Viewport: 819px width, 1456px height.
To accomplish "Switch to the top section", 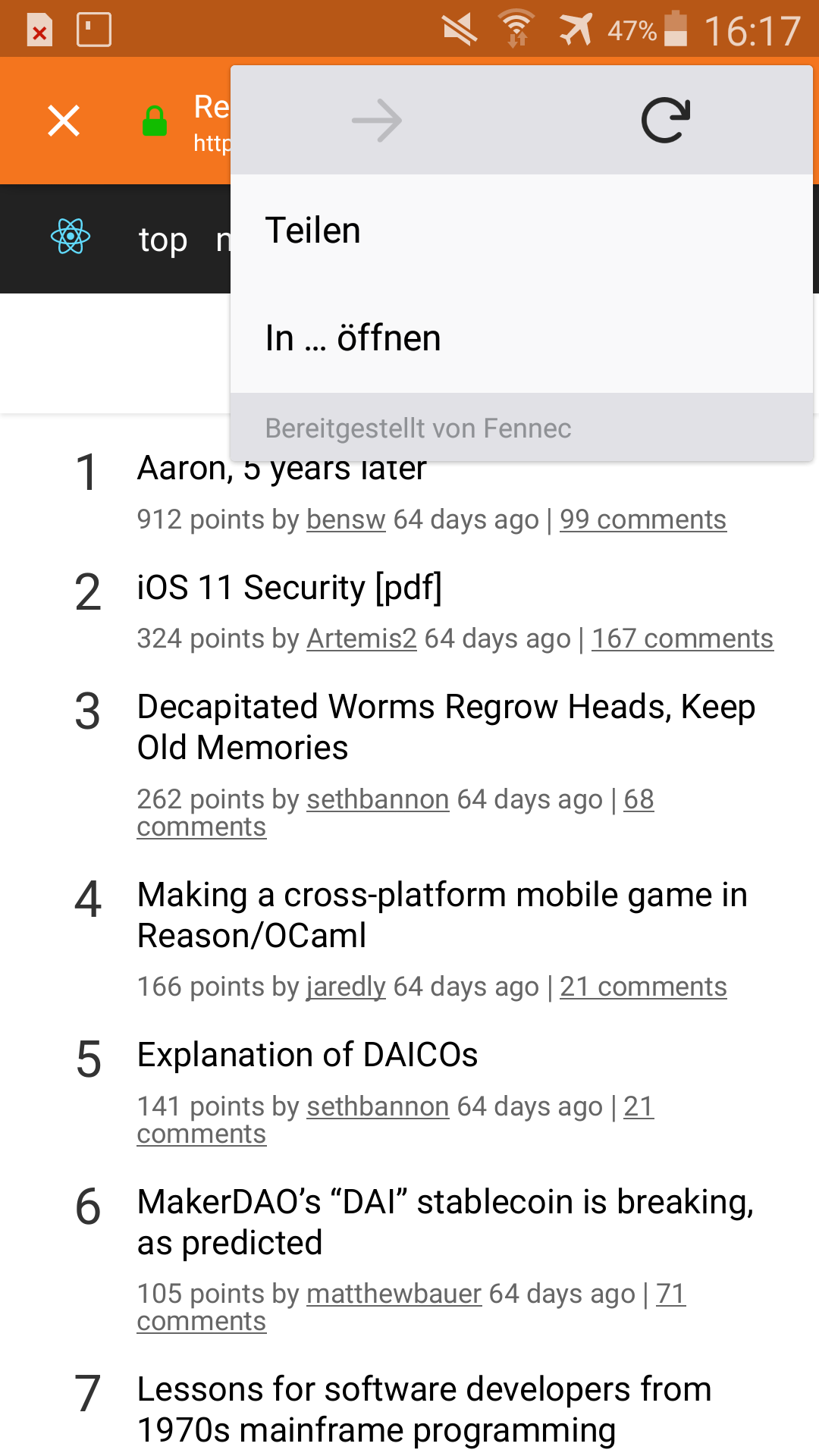I will click(163, 240).
